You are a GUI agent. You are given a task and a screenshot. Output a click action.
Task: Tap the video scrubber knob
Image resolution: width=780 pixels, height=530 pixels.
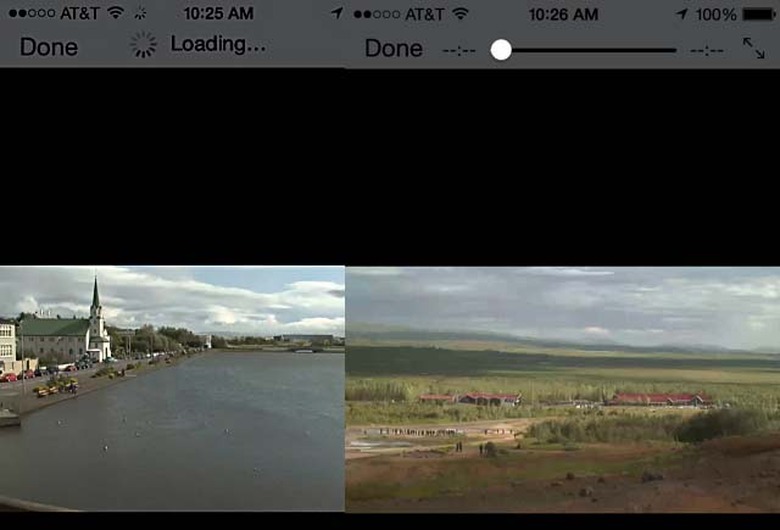tap(501, 50)
